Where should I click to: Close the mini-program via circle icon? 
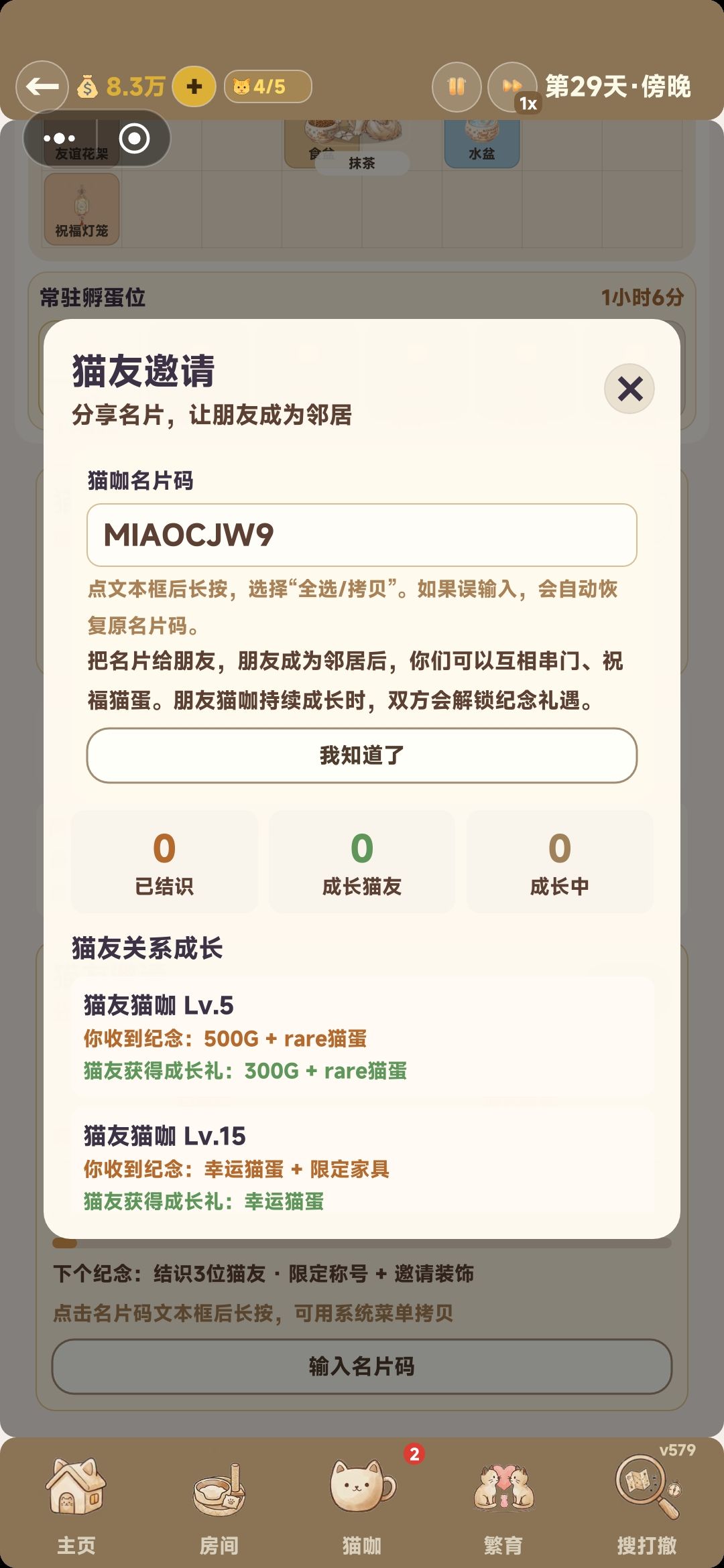tap(135, 139)
